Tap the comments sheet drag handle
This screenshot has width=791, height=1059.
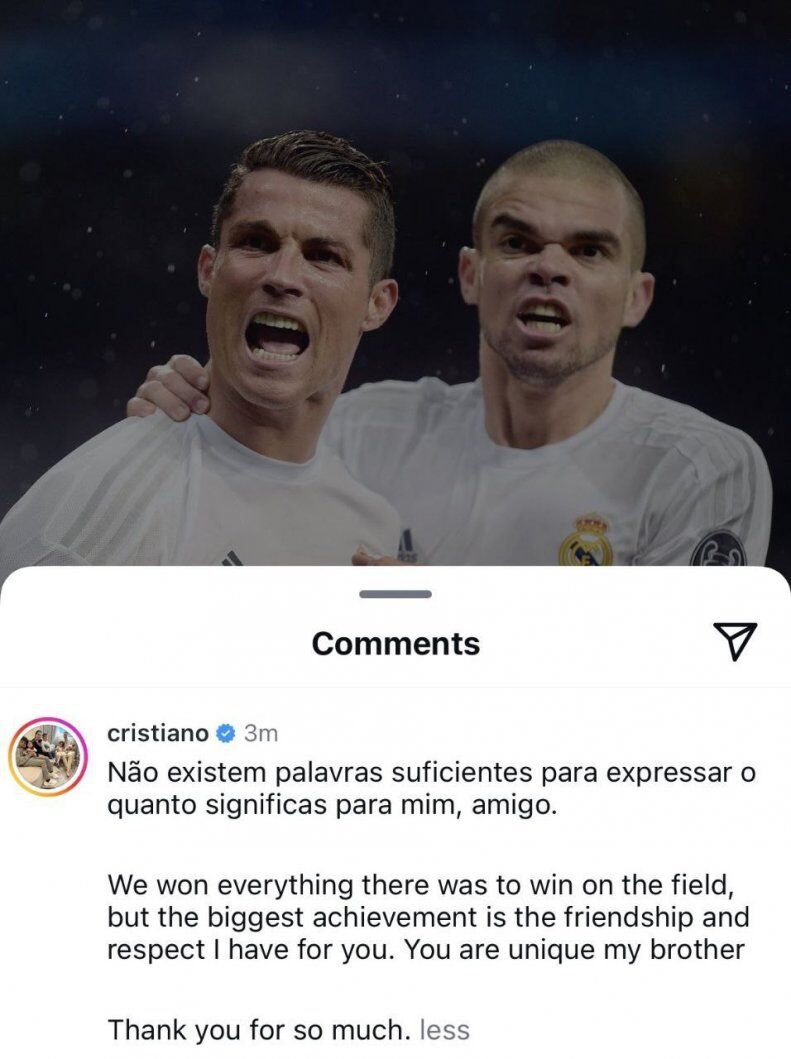coord(395,594)
